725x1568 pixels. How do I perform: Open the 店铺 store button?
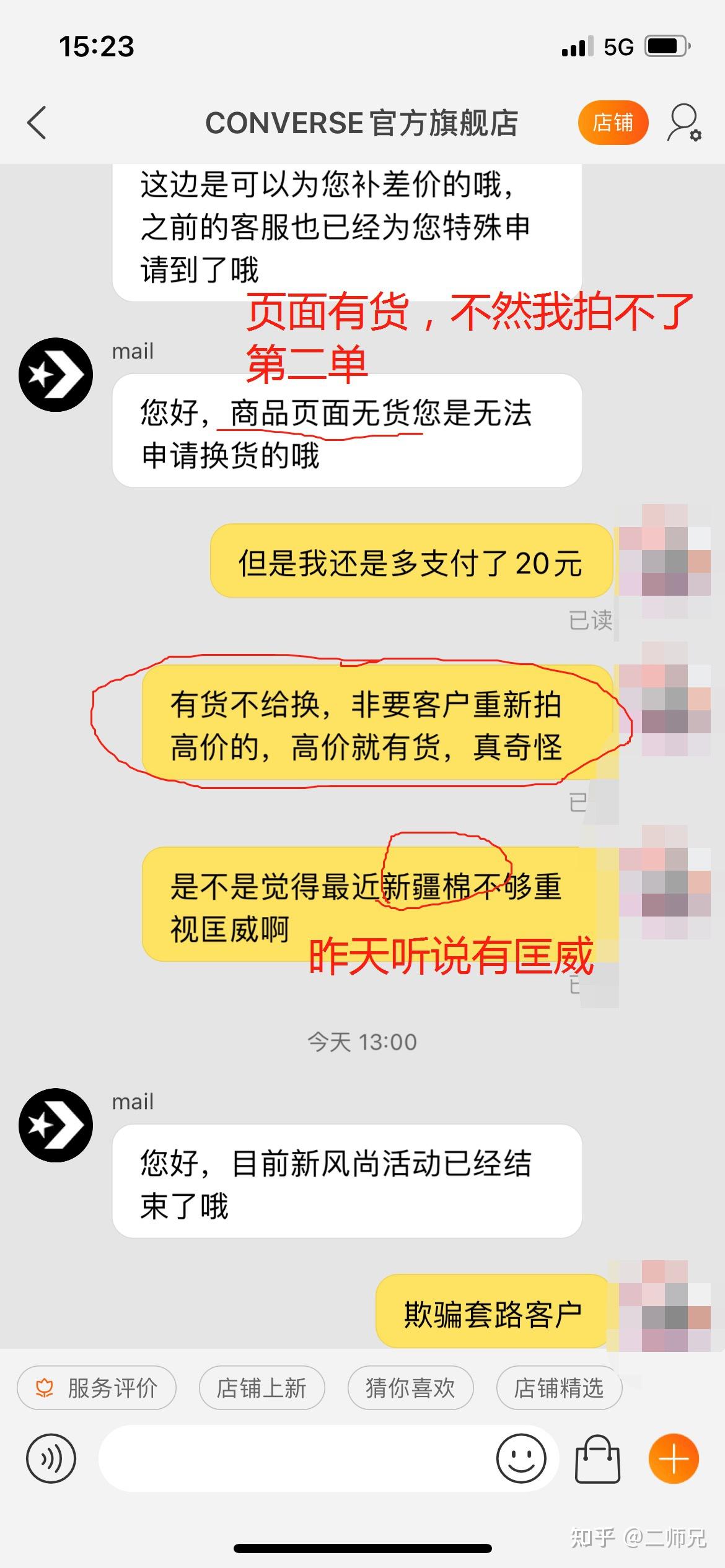pyautogui.click(x=613, y=123)
